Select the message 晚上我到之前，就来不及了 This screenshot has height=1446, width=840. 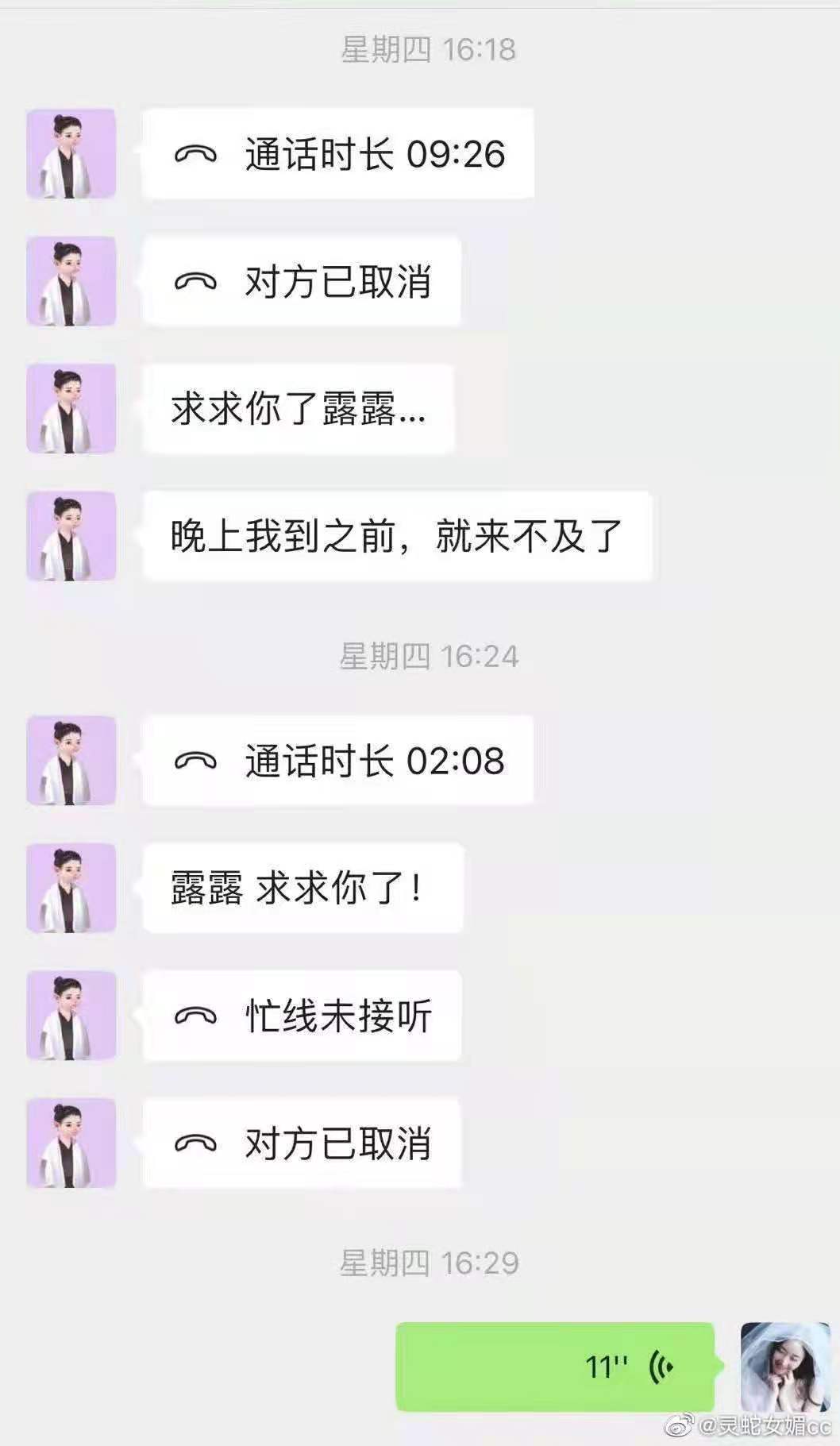pyautogui.click(x=397, y=538)
